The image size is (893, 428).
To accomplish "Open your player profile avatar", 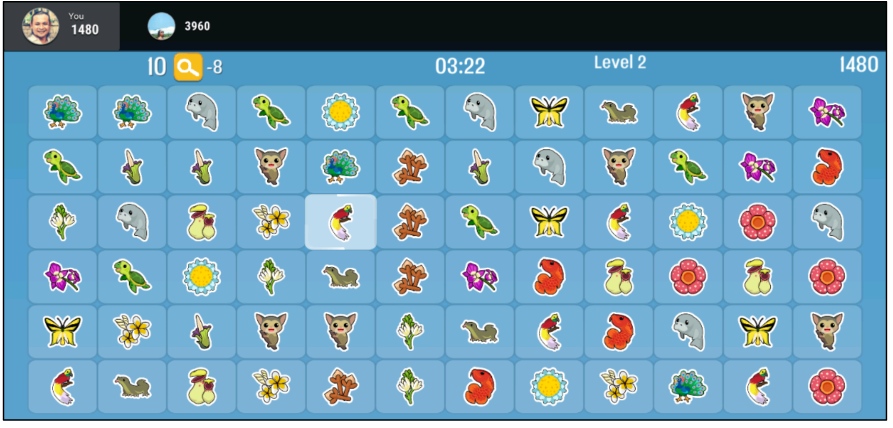I will [41, 25].
